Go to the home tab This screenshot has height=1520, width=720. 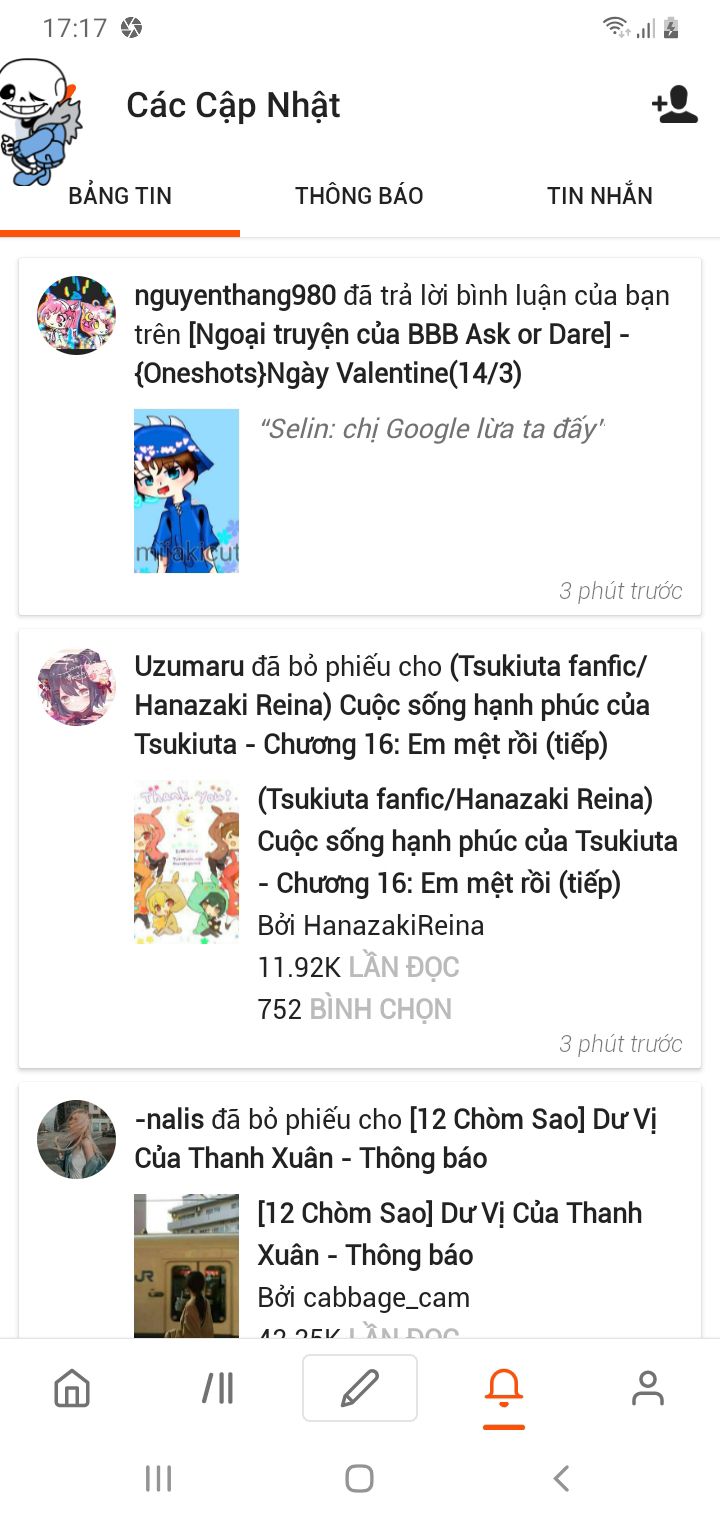coord(72,1388)
